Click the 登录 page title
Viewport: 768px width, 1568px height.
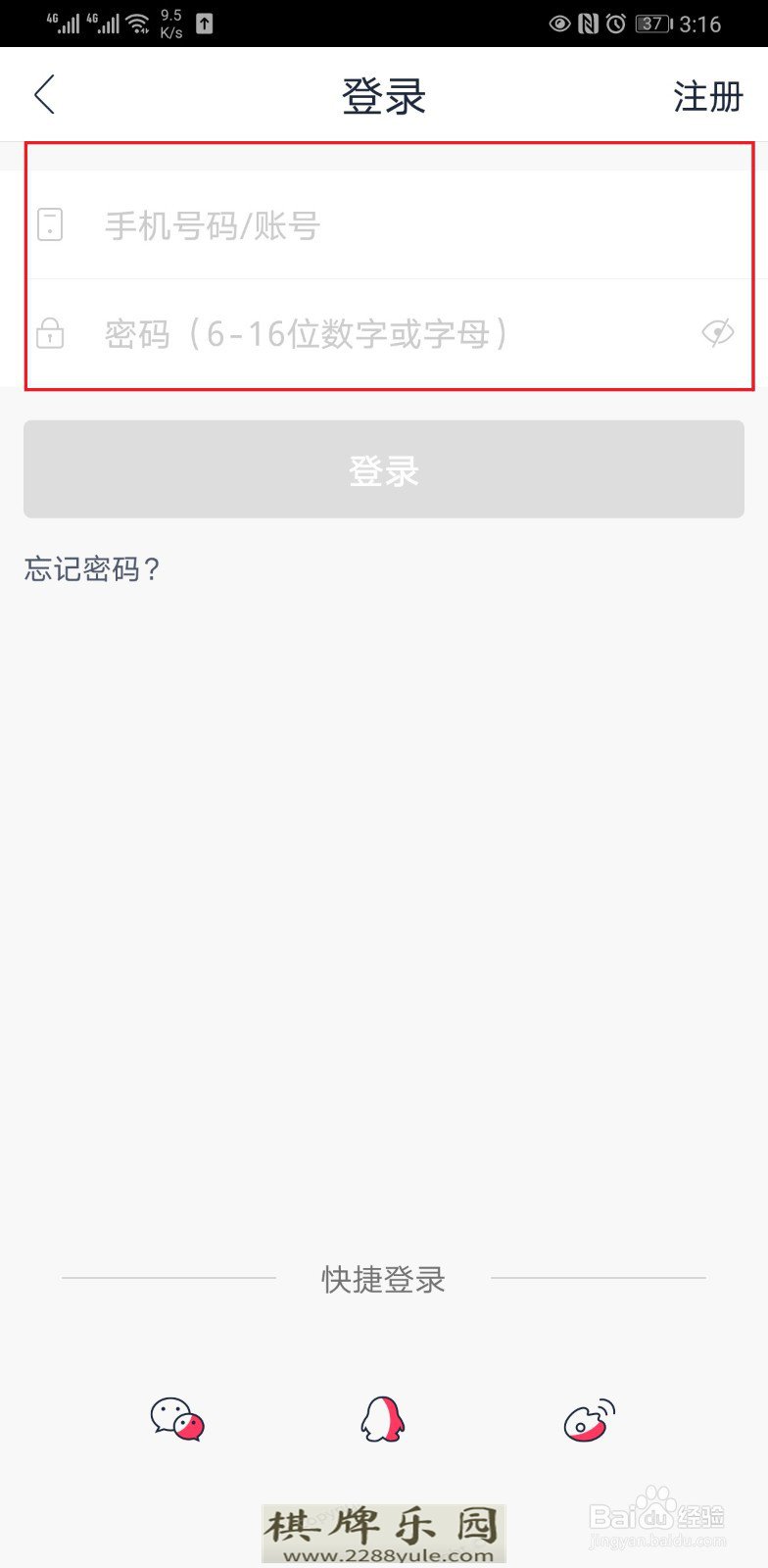(x=383, y=96)
